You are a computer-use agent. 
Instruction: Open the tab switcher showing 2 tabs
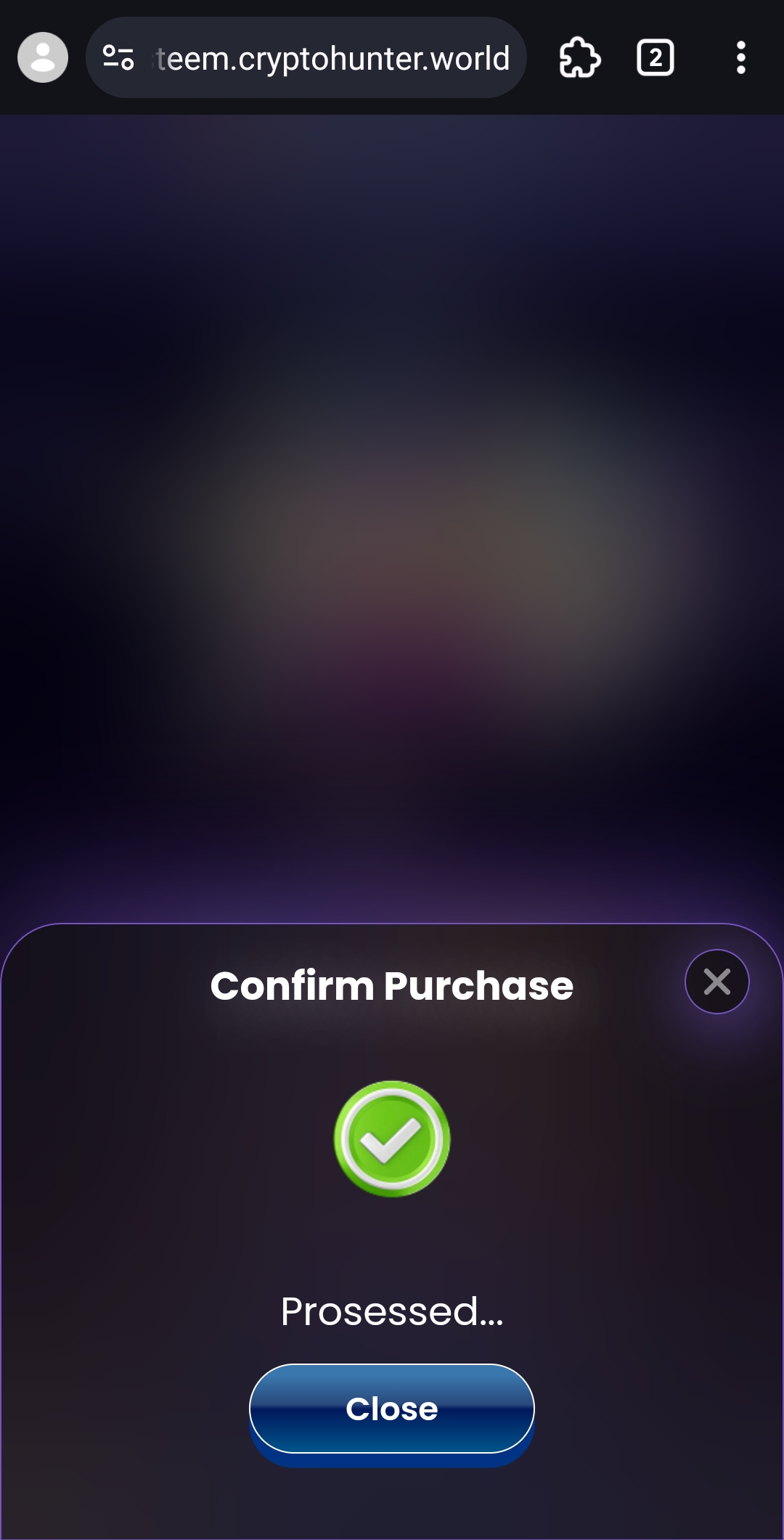[x=656, y=57]
